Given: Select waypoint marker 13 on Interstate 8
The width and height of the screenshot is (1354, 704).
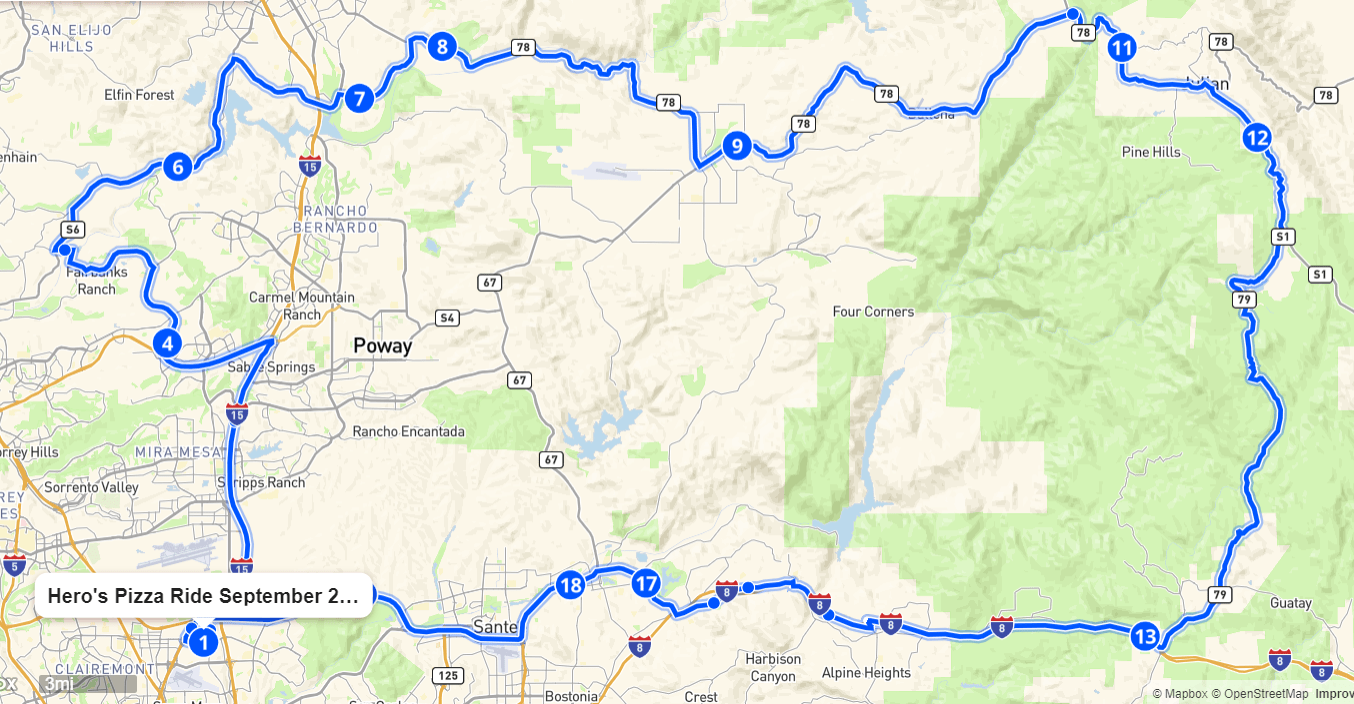Looking at the screenshot, I should 1145,636.
